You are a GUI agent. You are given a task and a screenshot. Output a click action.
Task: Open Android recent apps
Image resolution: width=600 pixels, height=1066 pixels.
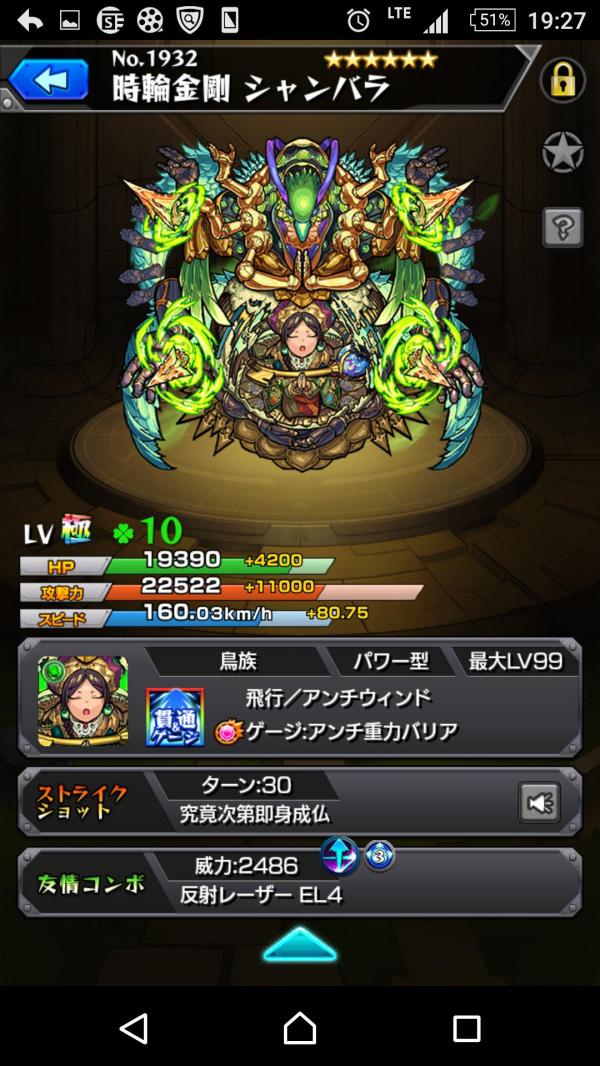[x=466, y=1027]
